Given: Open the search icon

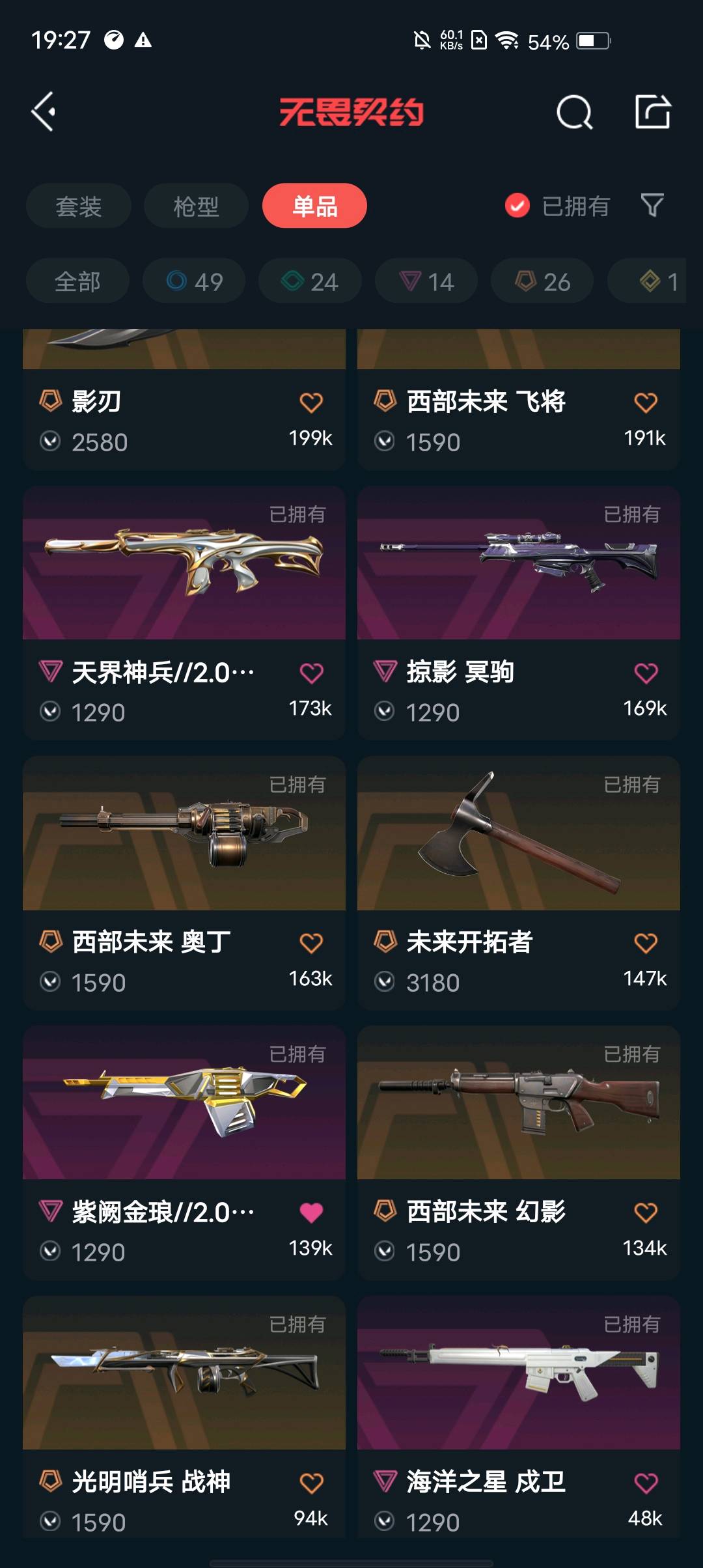Looking at the screenshot, I should 574,113.
